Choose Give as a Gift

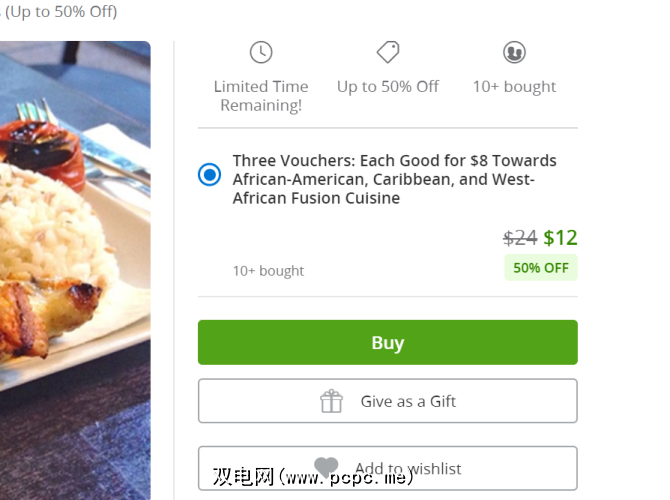pos(387,401)
